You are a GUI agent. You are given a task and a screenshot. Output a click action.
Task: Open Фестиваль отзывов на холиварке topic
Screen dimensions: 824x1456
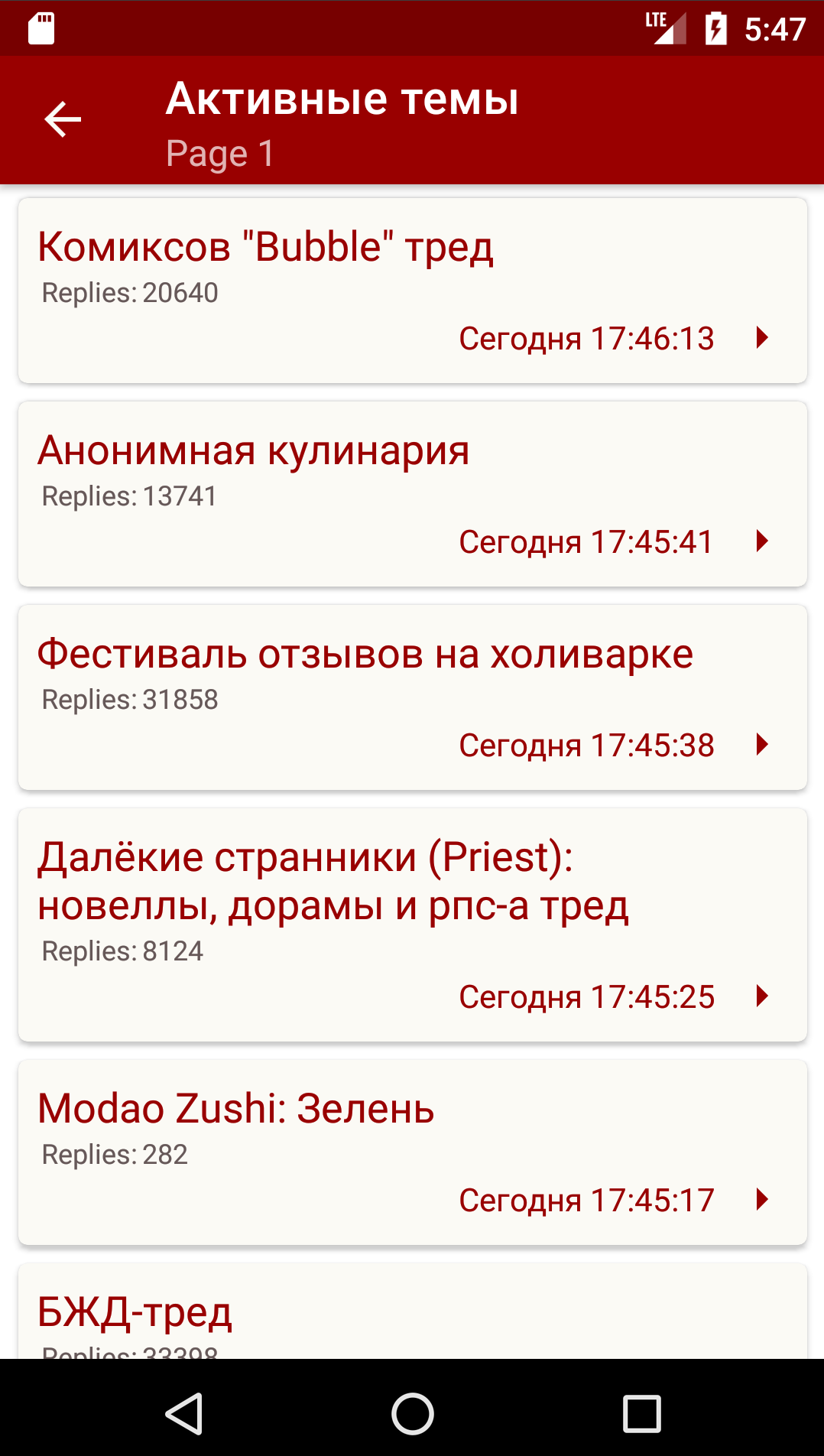(365, 654)
